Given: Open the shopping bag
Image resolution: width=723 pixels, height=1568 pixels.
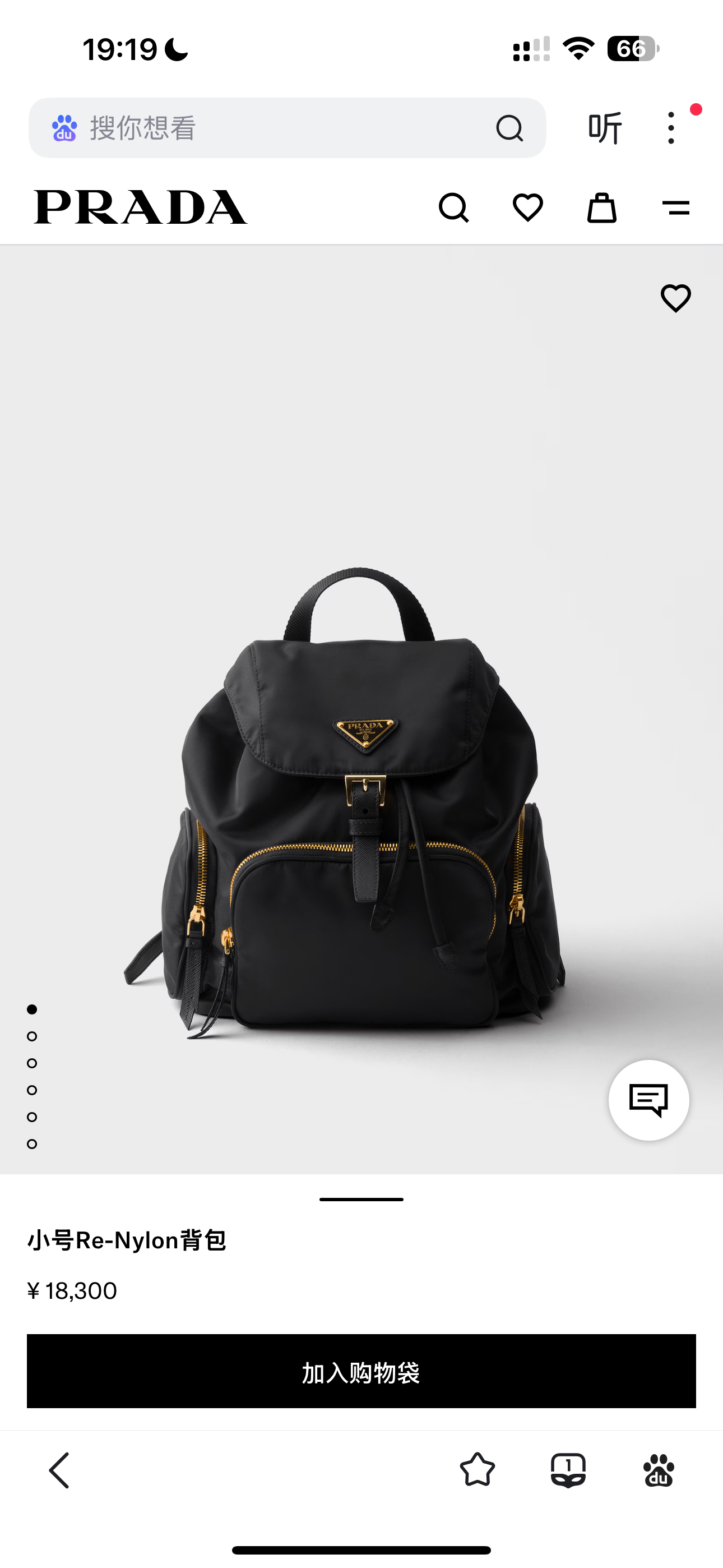Looking at the screenshot, I should pos(602,207).
